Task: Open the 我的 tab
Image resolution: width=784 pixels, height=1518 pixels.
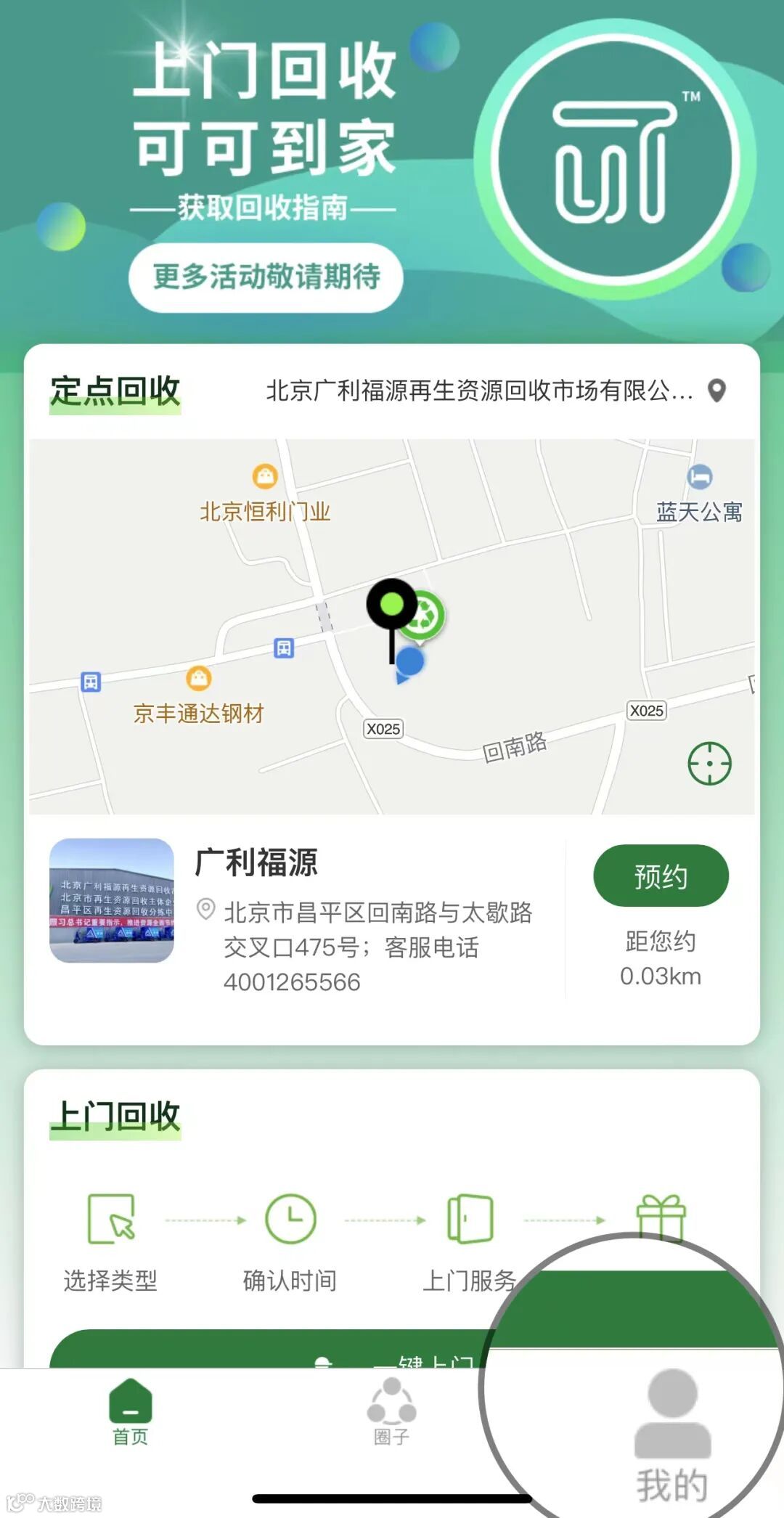Action: [x=672, y=1434]
